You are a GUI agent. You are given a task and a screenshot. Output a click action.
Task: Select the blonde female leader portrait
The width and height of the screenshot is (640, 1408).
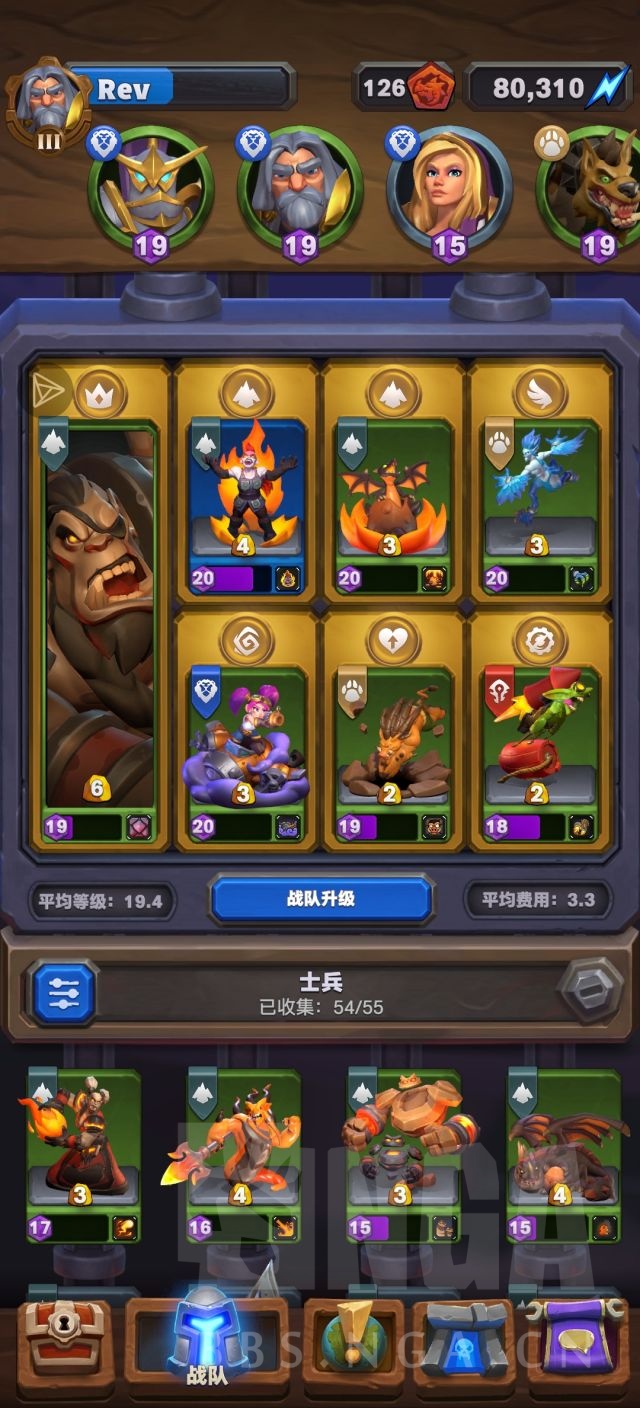pos(449,190)
